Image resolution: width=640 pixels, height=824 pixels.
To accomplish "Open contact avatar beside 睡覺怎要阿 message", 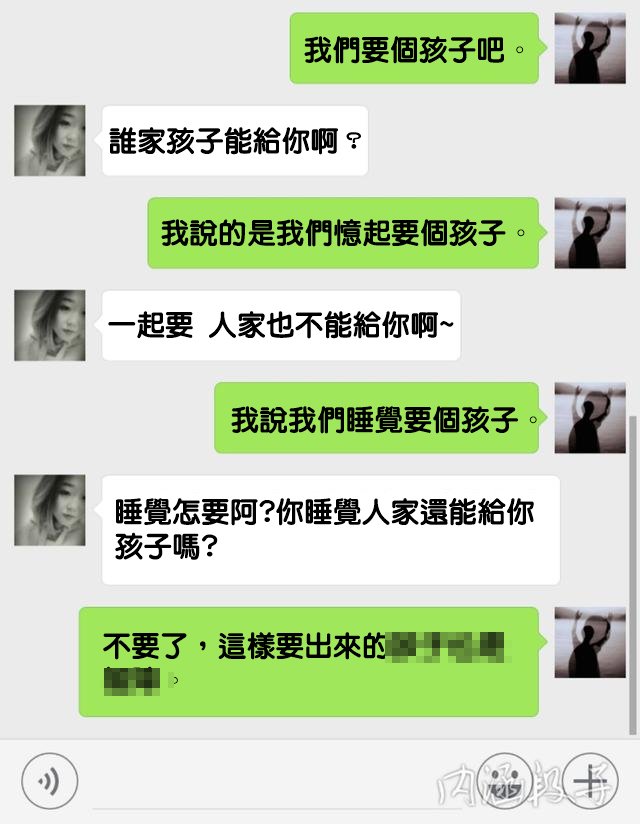I will 50,510.
